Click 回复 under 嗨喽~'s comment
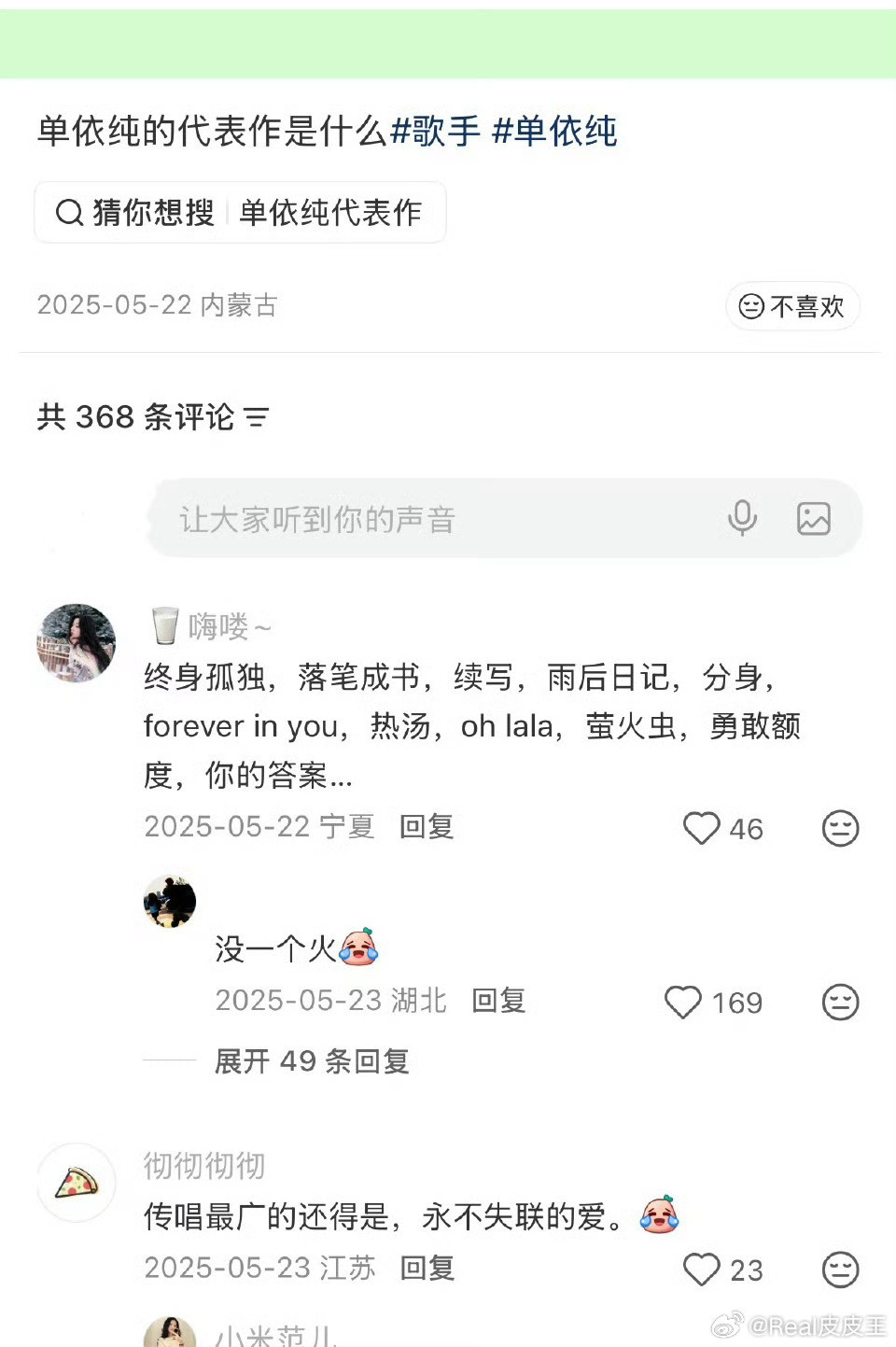 pos(427,826)
